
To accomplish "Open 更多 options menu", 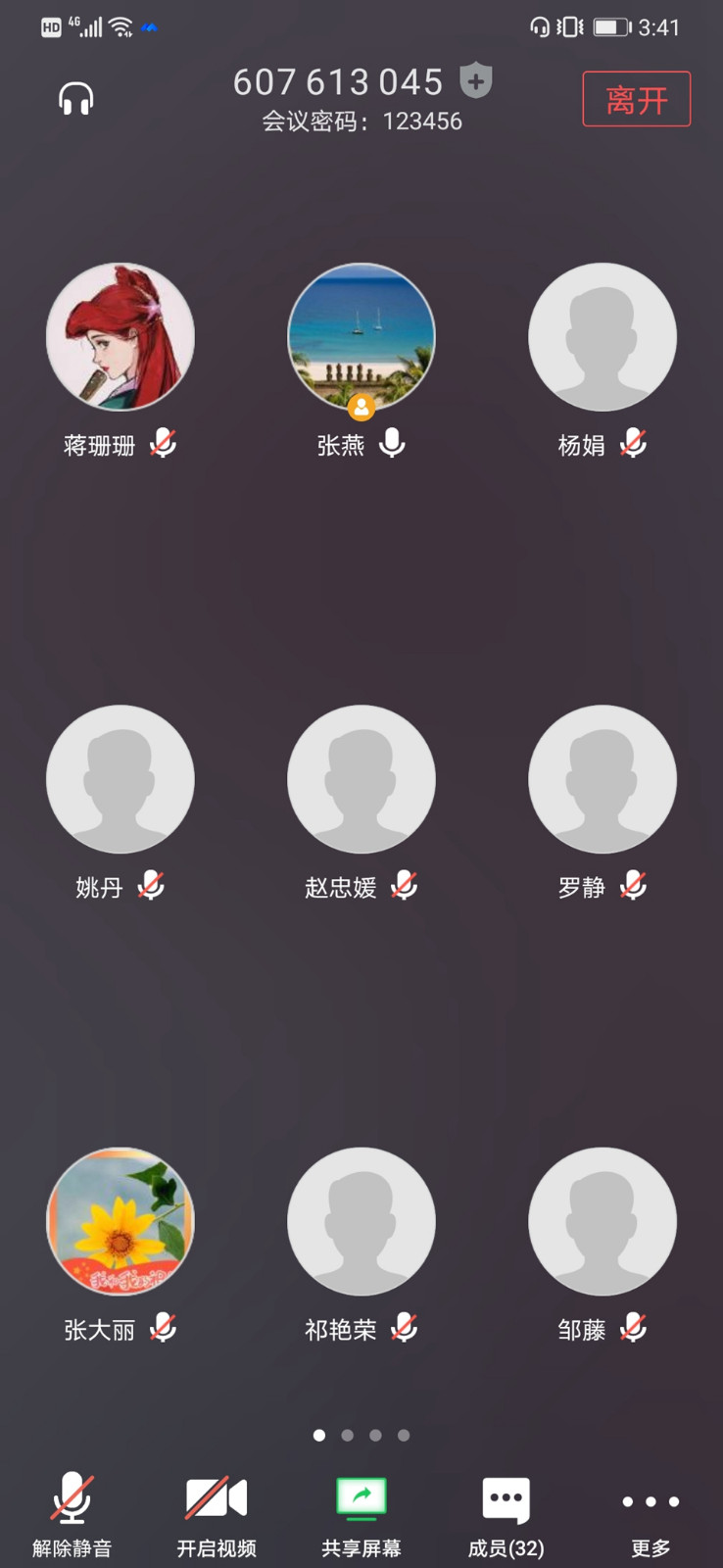I will [651, 1514].
